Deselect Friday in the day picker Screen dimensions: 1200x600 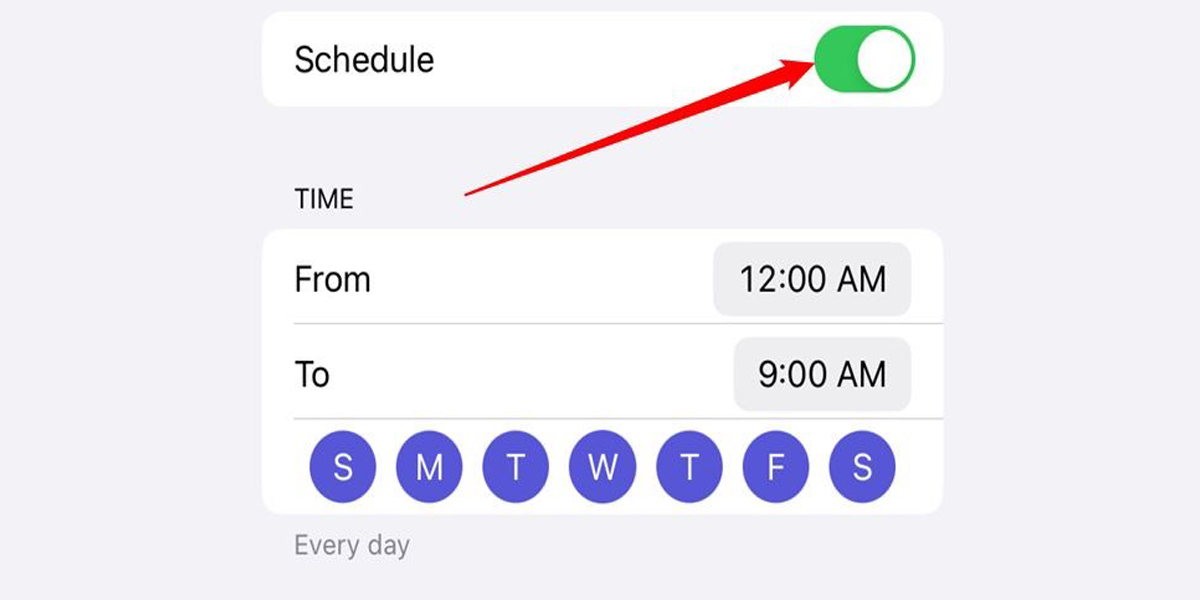pyautogui.click(x=776, y=467)
